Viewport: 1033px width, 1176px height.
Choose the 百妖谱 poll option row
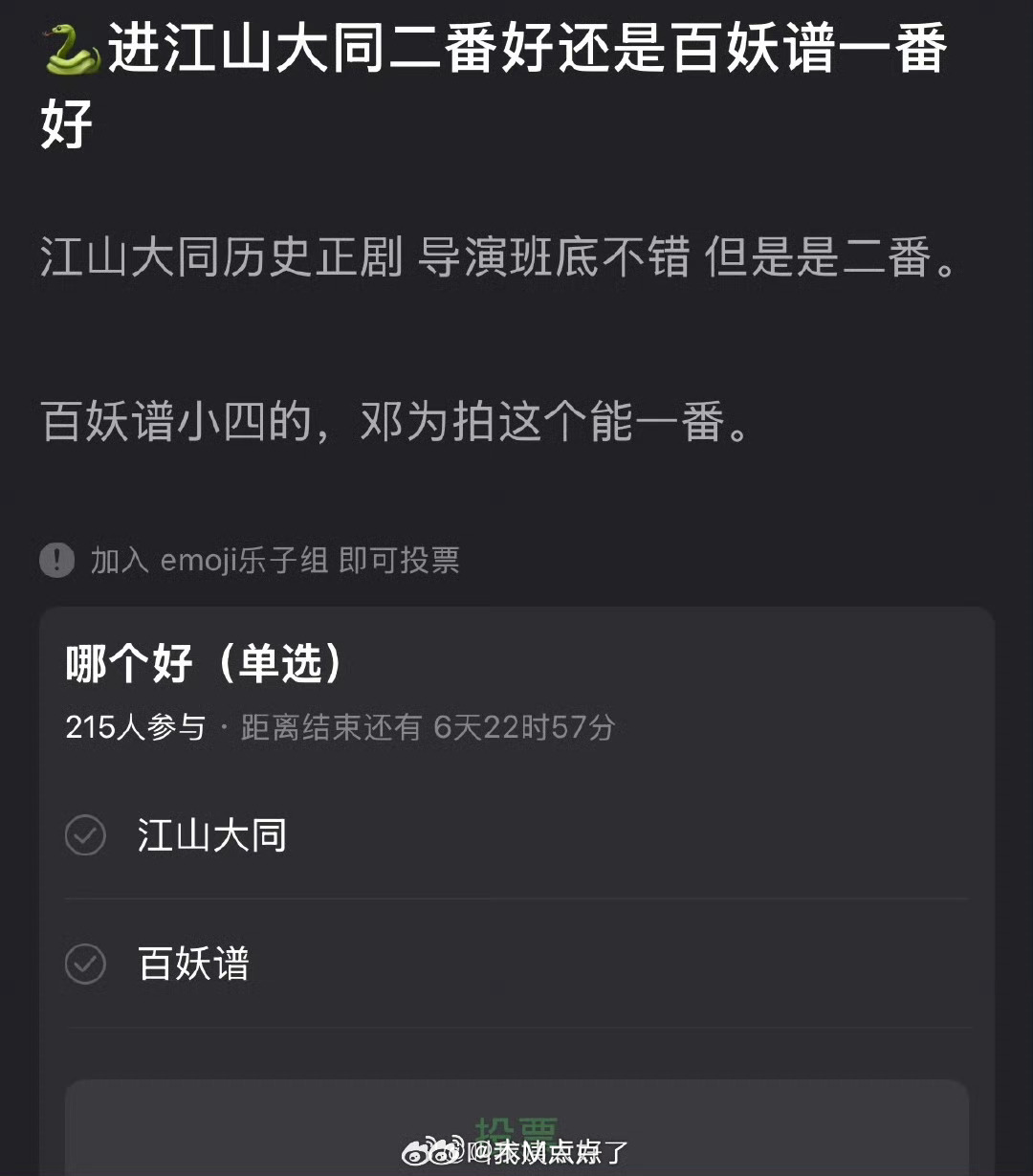pyautogui.click(x=383, y=965)
